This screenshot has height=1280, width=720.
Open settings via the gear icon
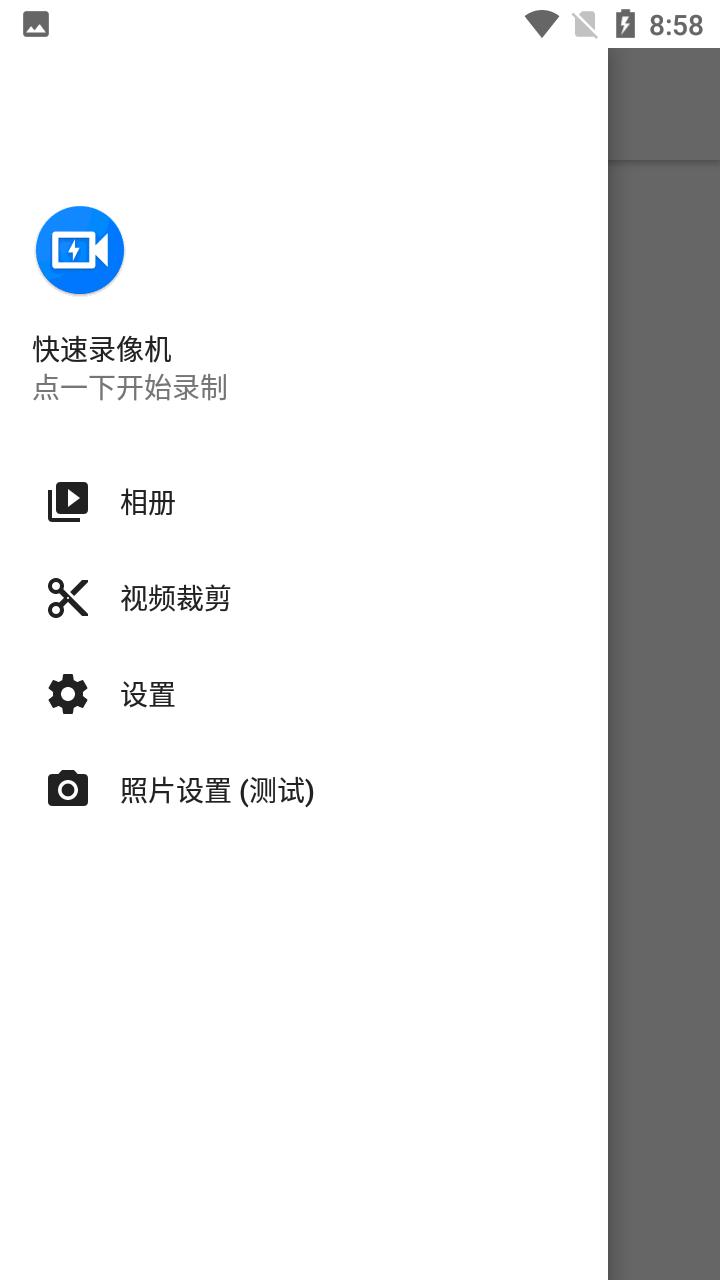[x=67, y=693]
